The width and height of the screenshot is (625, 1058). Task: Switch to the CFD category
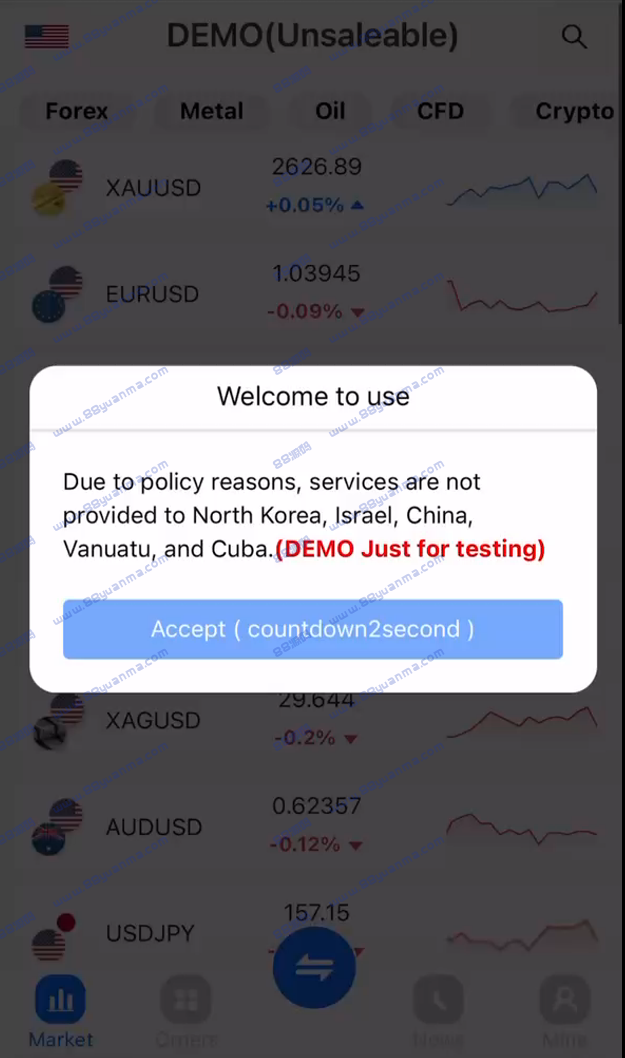click(x=440, y=111)
